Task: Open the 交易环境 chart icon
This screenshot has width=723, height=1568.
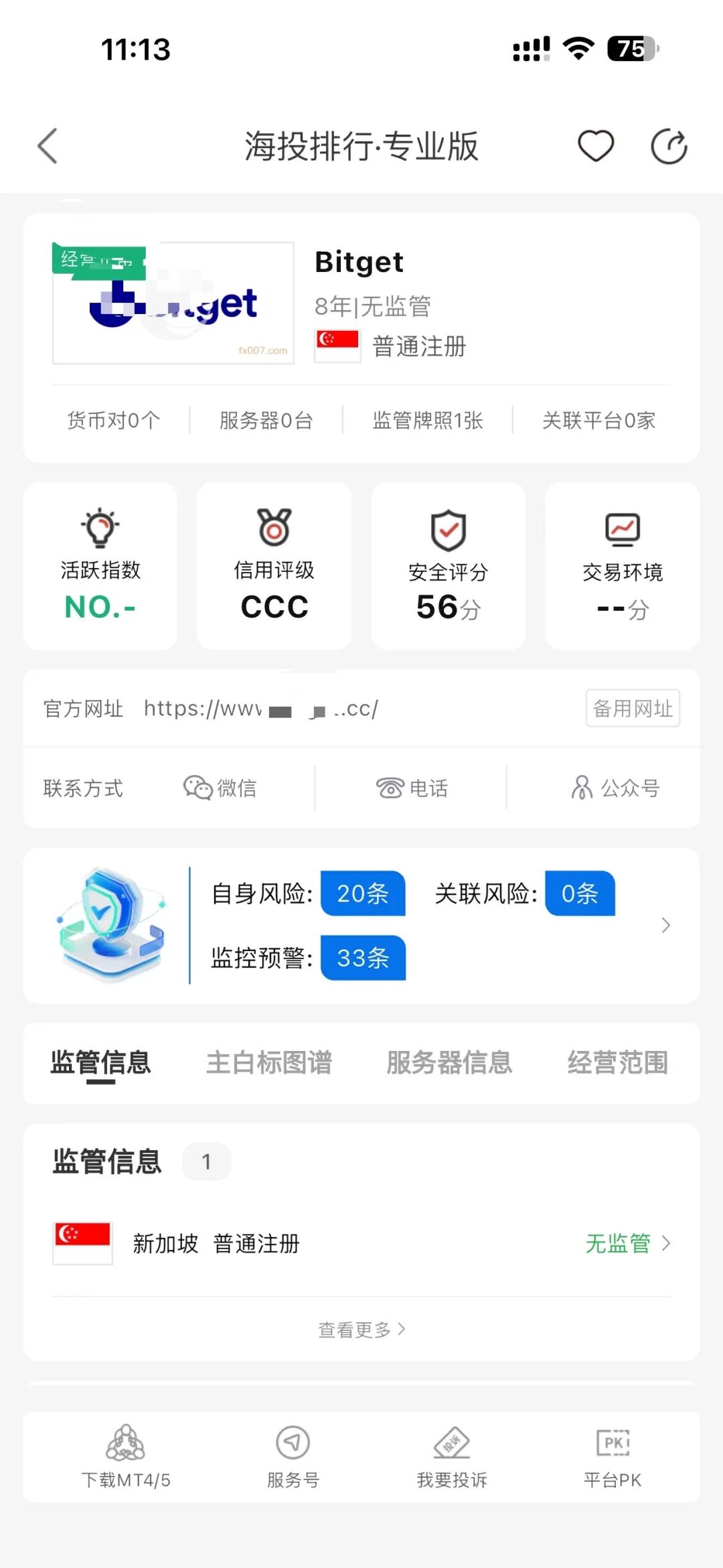Action: coord(622,528)
